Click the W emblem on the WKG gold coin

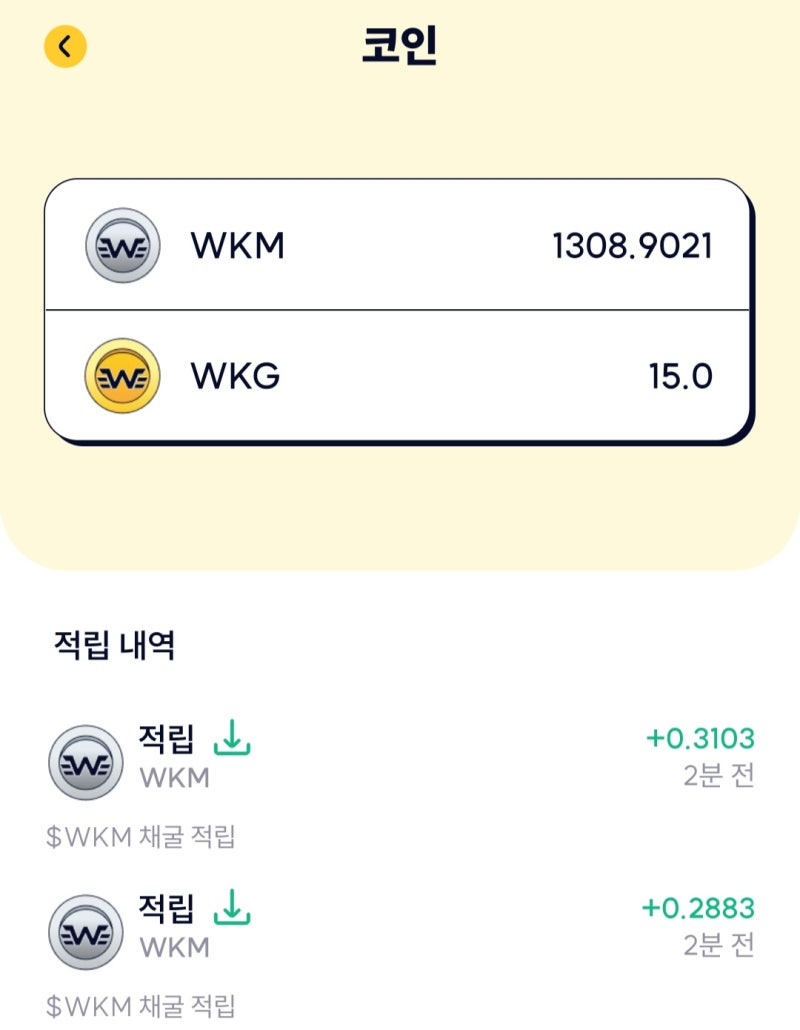point(122,376)
